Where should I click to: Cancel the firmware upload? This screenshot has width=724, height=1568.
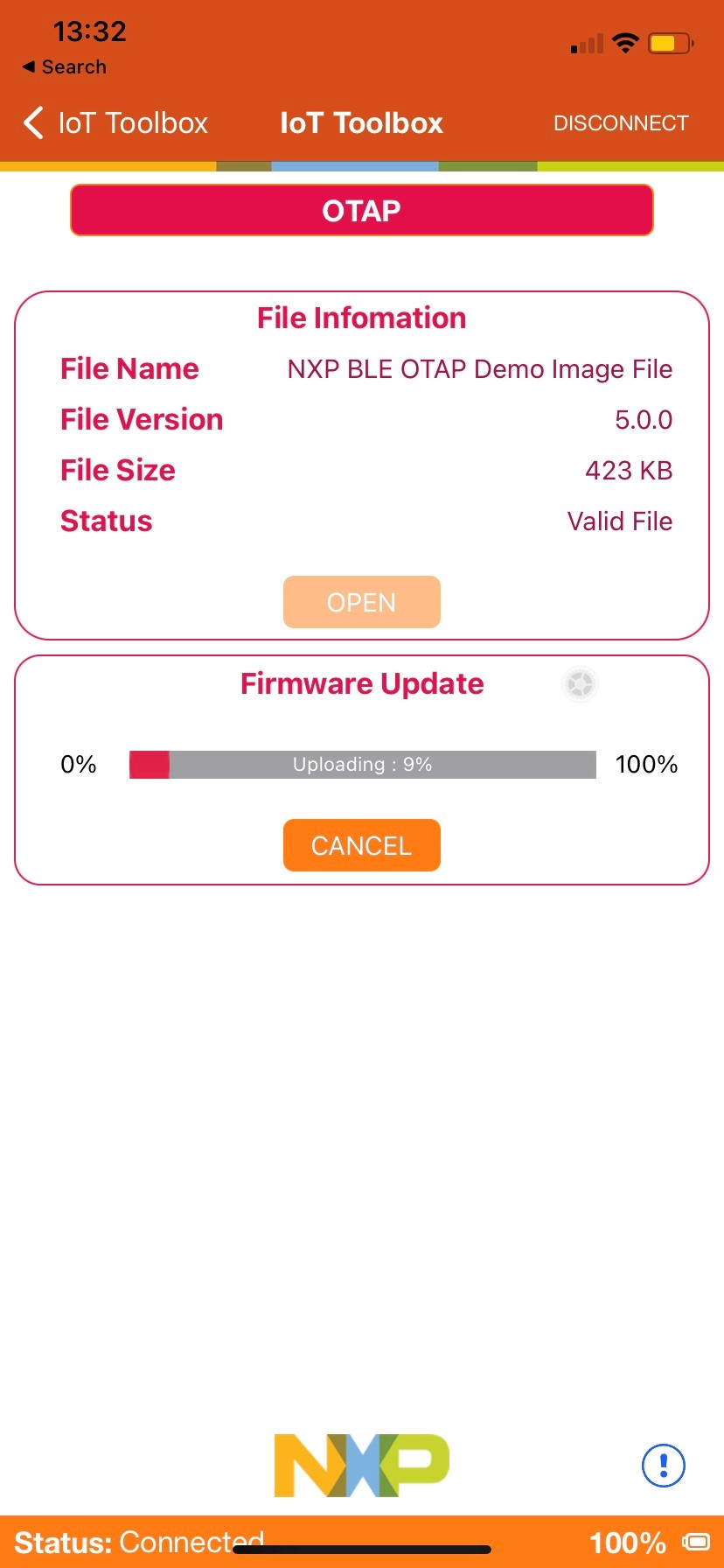(361, 845)
